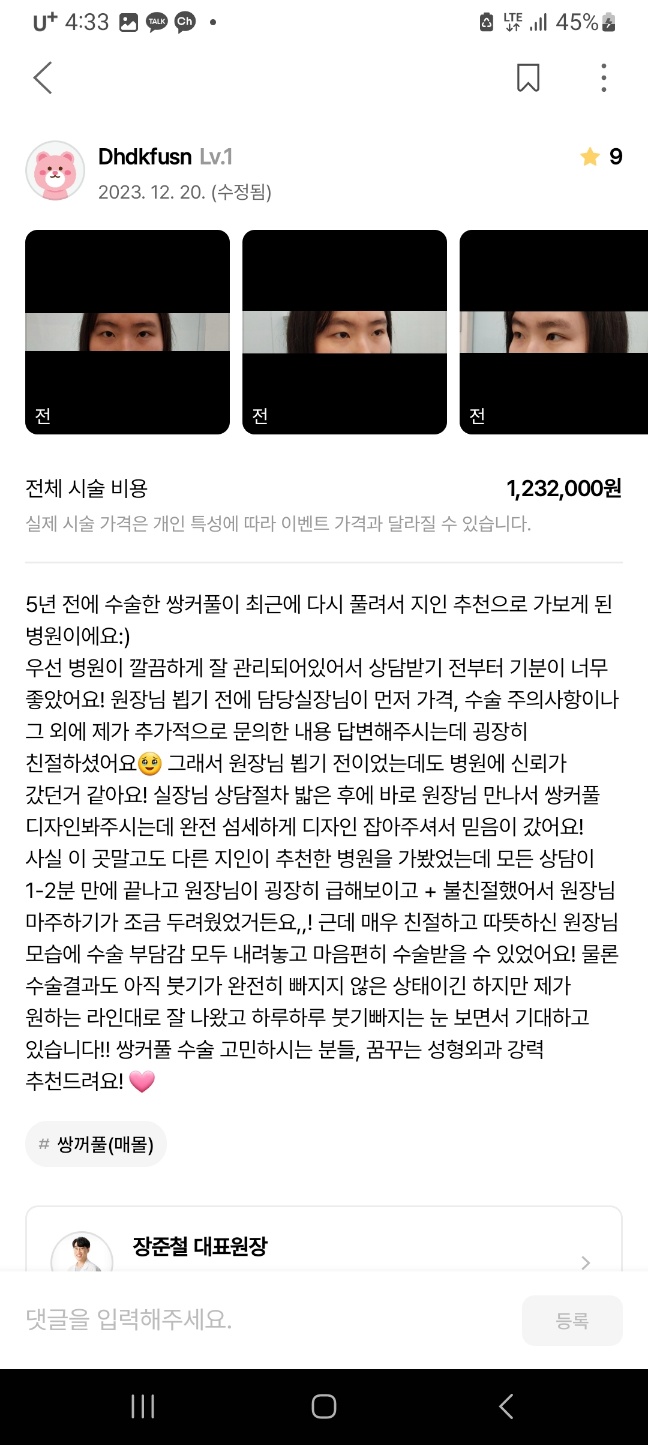View the first 전 photo

(x=127, y=332)
